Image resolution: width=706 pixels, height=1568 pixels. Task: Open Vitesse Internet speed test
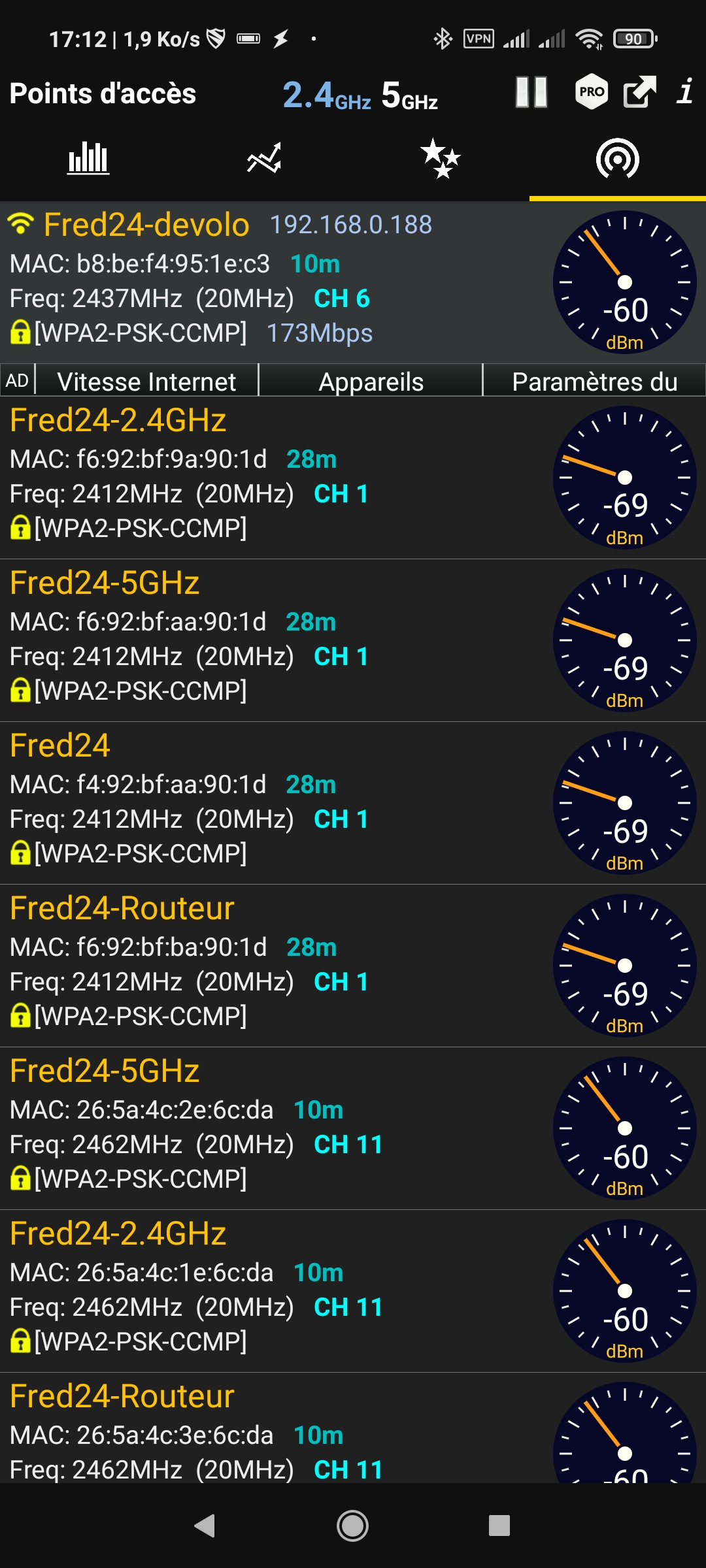(x=147, y=382)
